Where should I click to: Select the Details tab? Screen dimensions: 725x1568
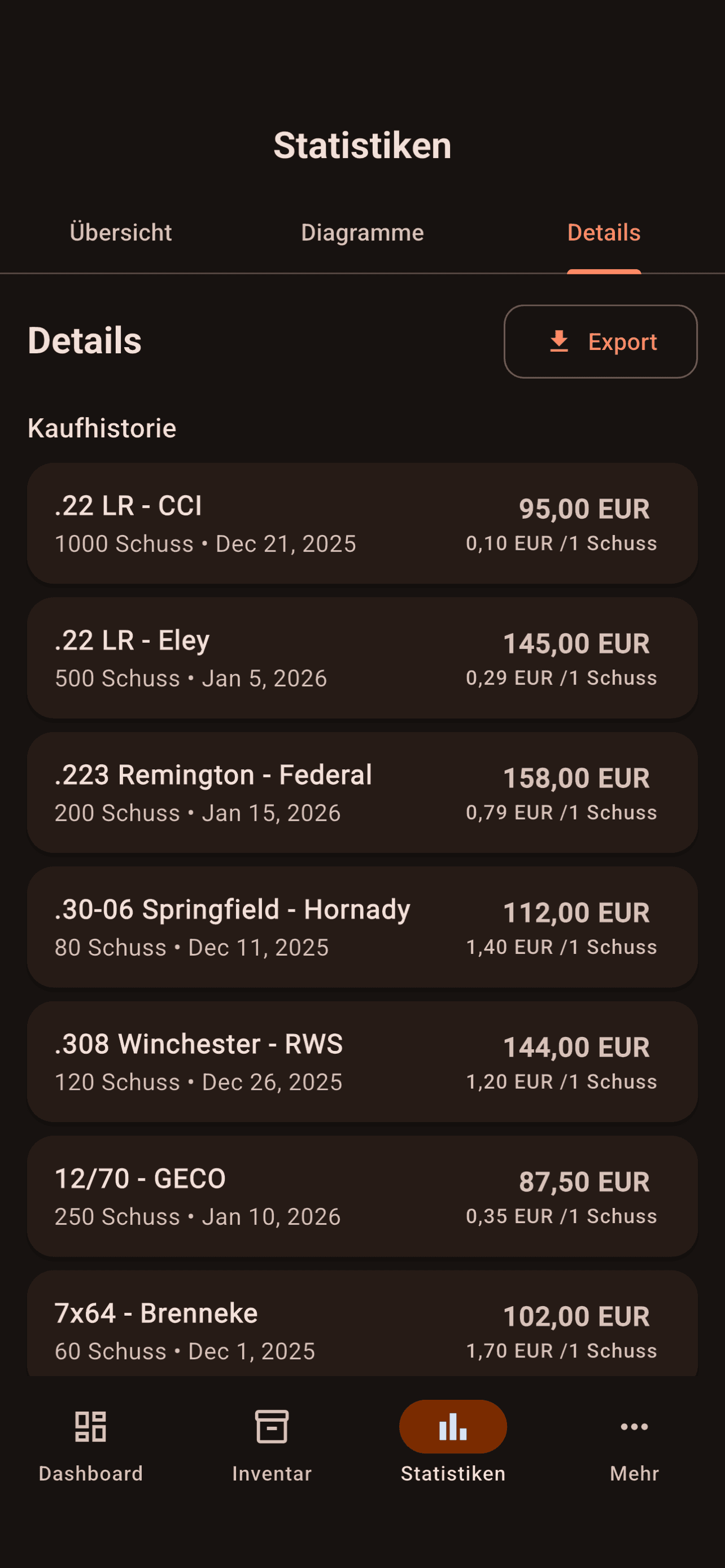(x=603, y=232)
